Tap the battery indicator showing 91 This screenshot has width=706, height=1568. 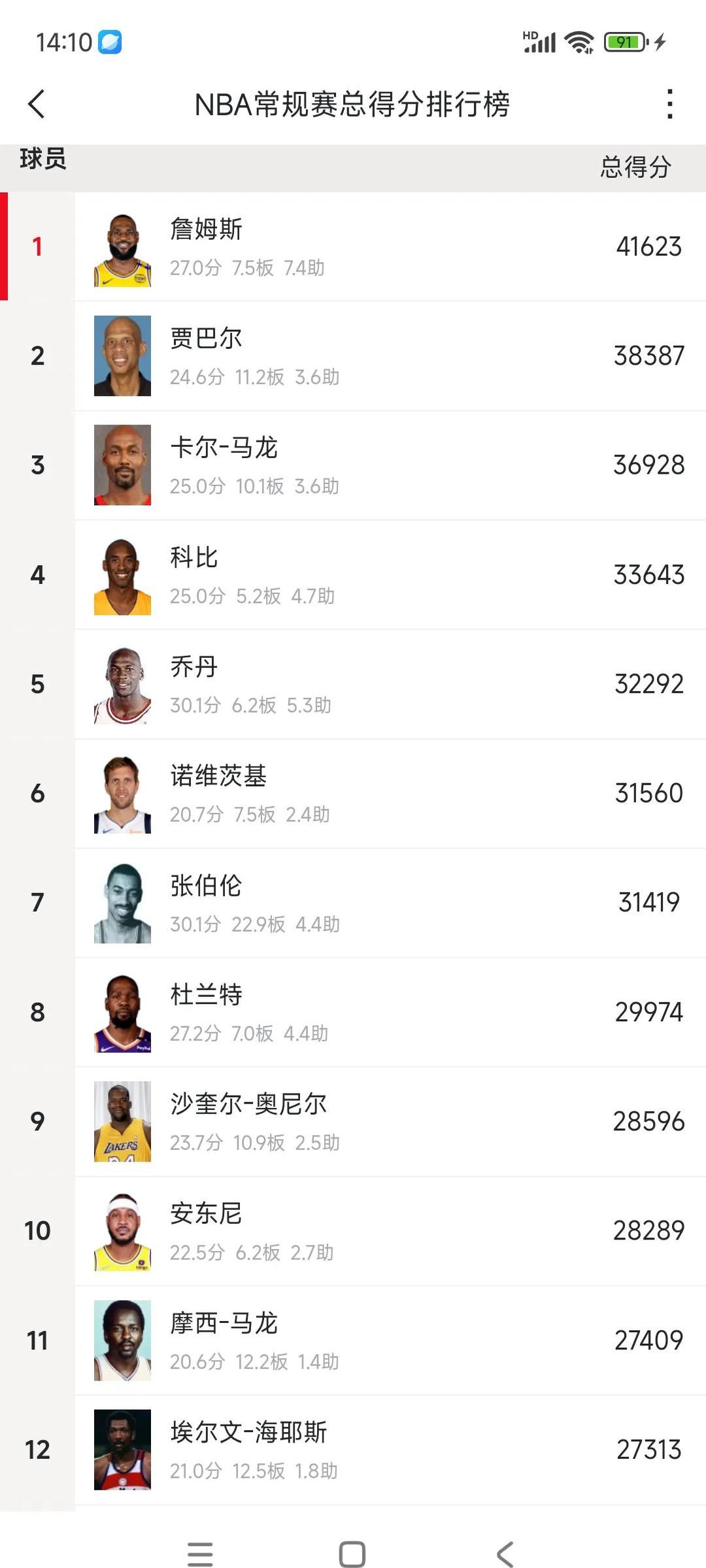coord(623,41)
